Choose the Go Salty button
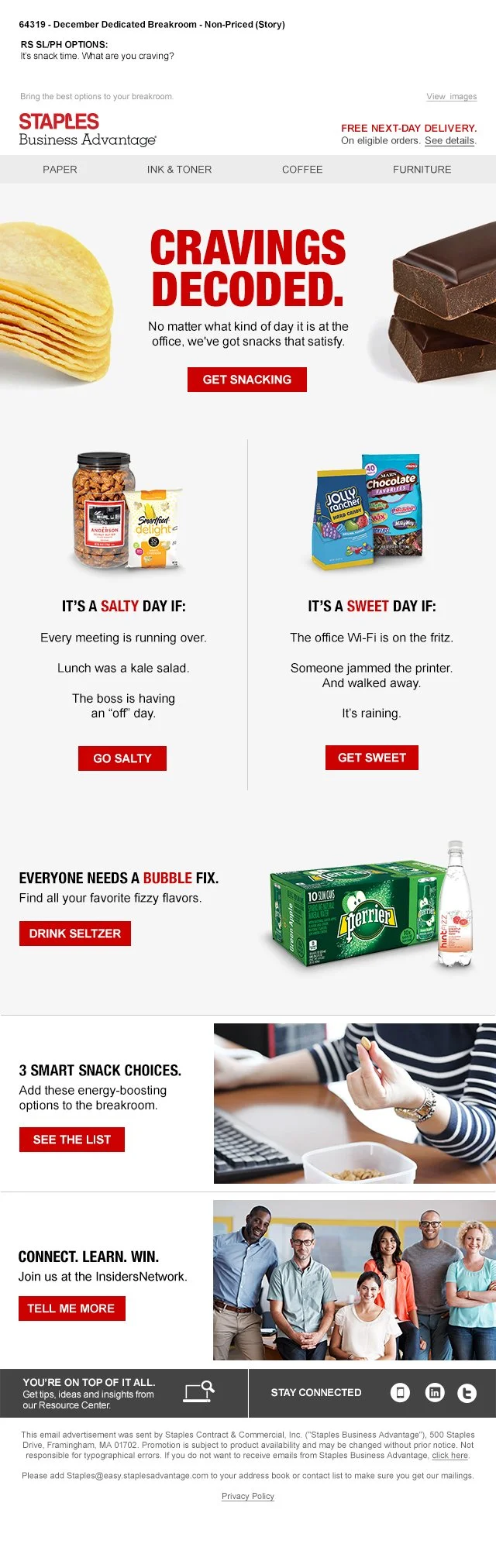 [122, 758]
